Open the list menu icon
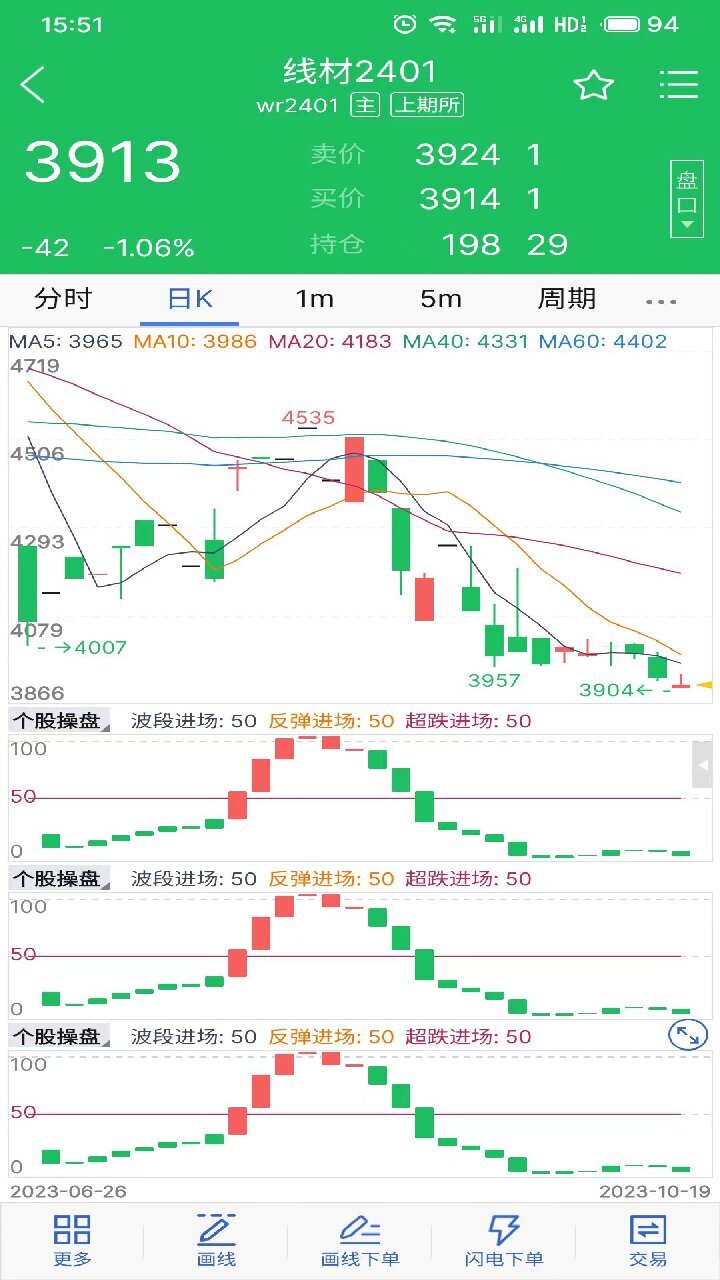This screenshot has width=720, height=1280. pos(678,85)
